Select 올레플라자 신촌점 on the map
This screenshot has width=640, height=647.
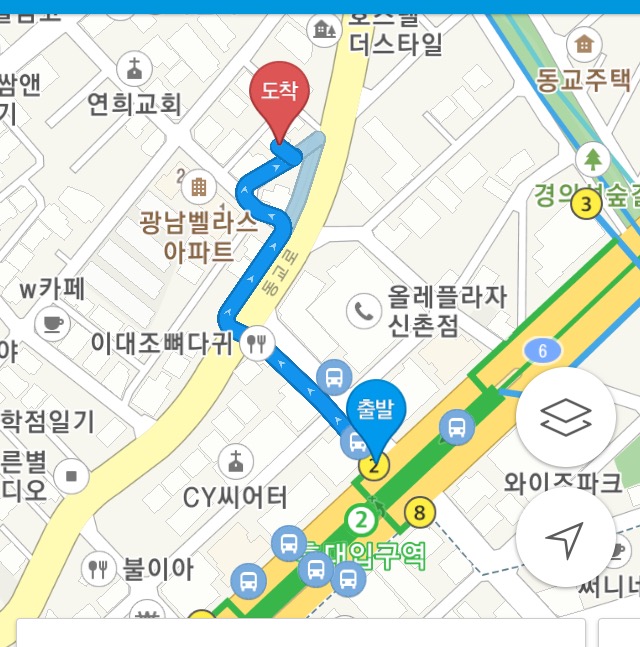pyautogui.click(x=362, y=312)
